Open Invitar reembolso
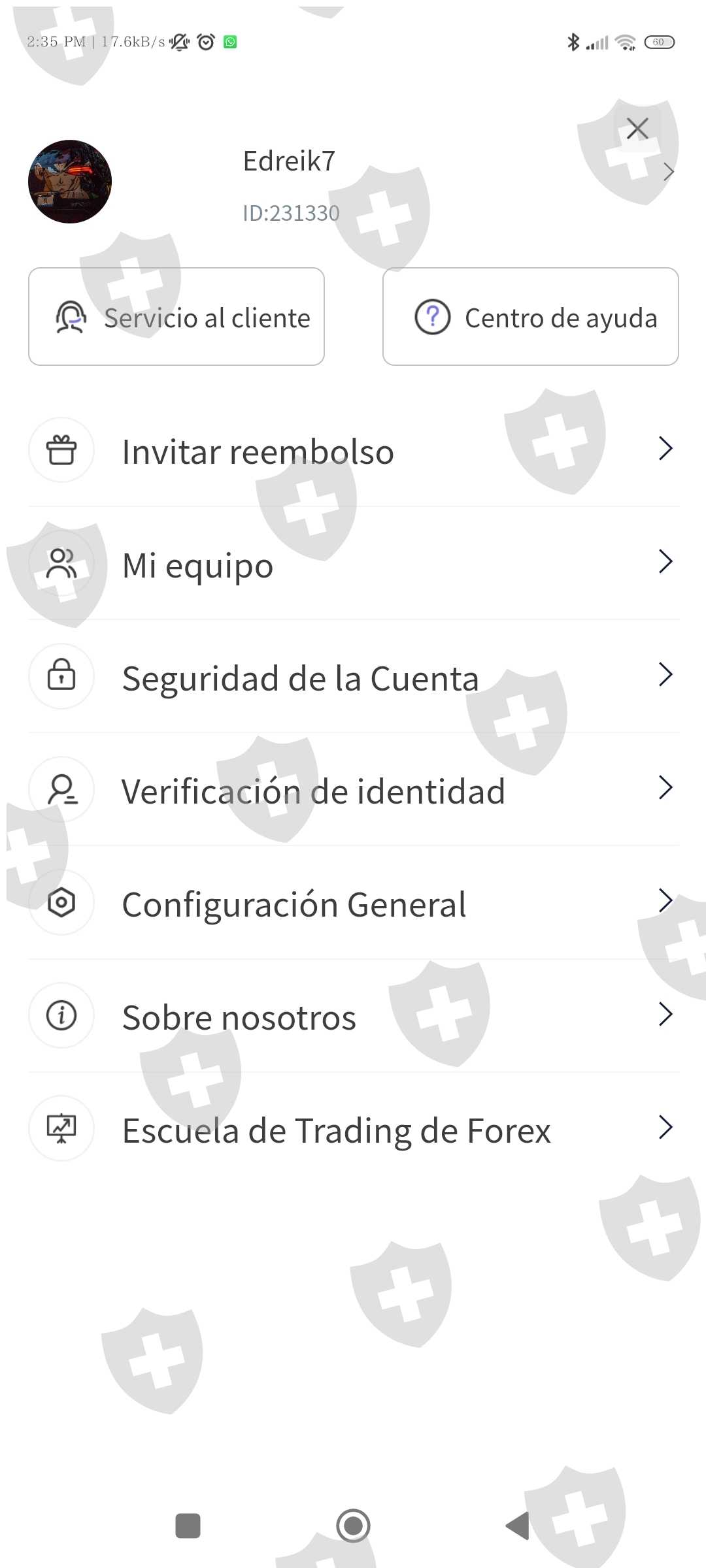The height and width of the screenshot is (1568, 706). [x=353, y=451]
